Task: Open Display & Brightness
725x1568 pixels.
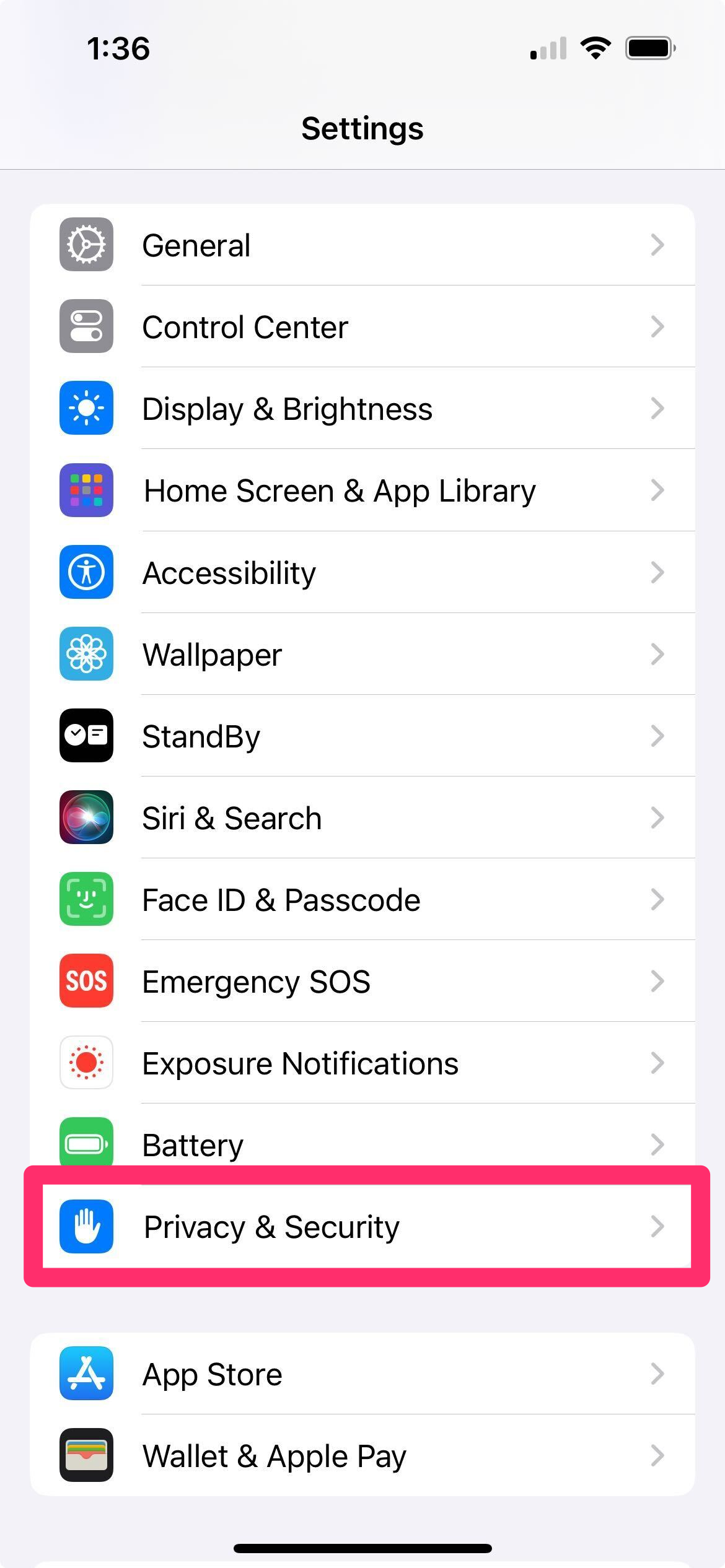Action: coord(362,409)
